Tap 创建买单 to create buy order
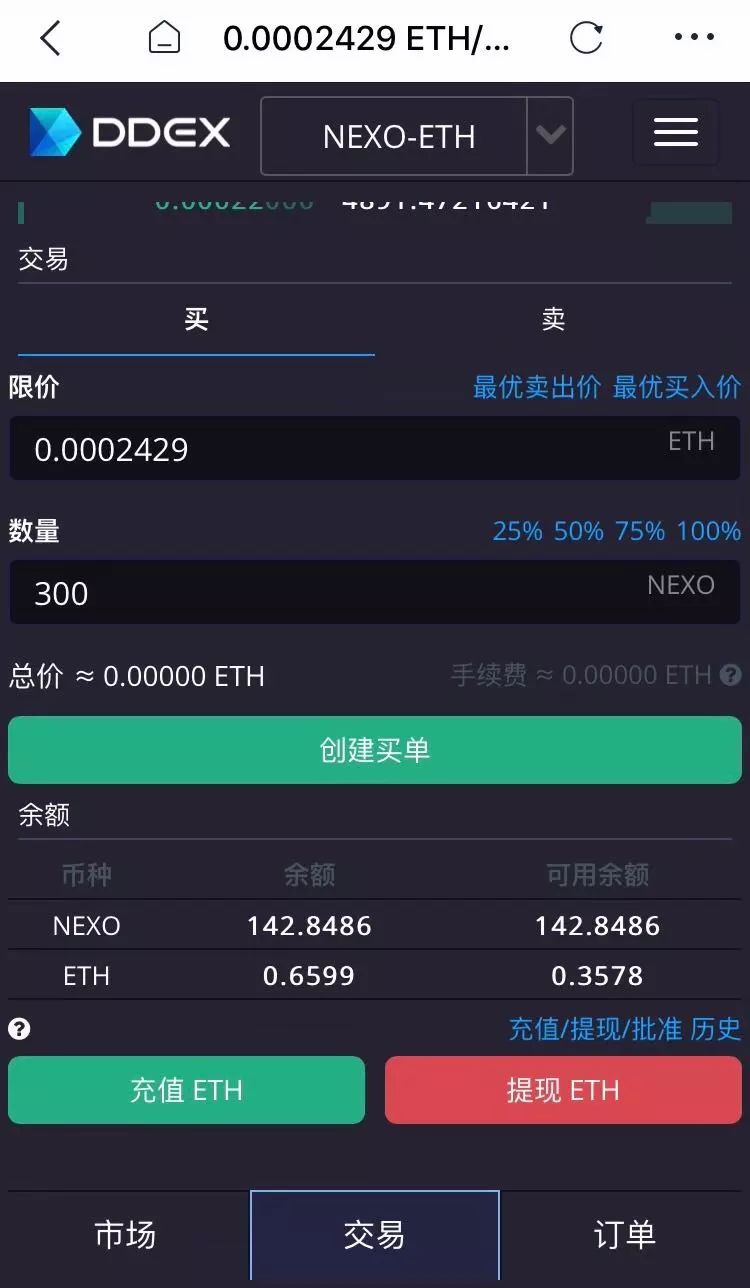This screenshot has height=1288, width=750. coord(374,750)
